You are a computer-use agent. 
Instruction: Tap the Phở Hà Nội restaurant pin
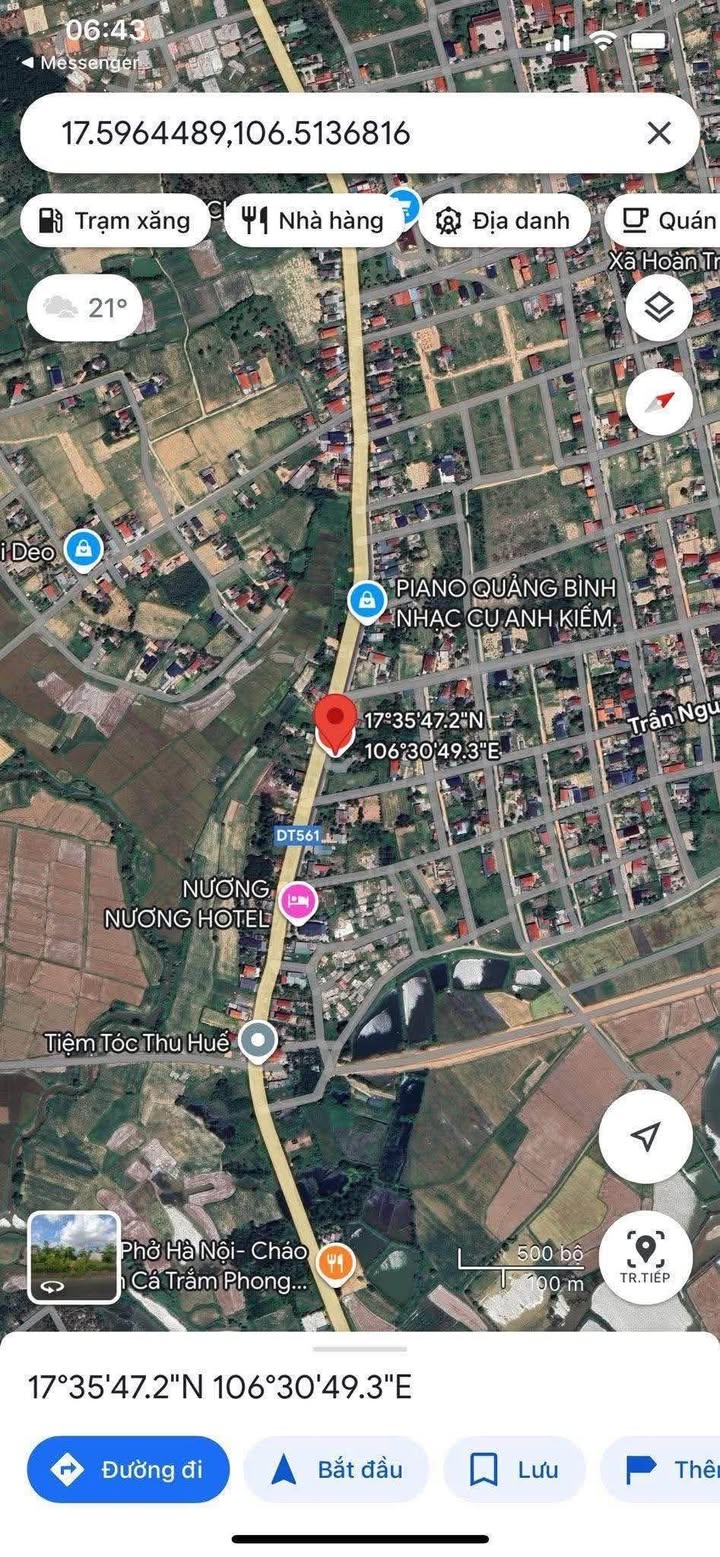point(334,1265)
